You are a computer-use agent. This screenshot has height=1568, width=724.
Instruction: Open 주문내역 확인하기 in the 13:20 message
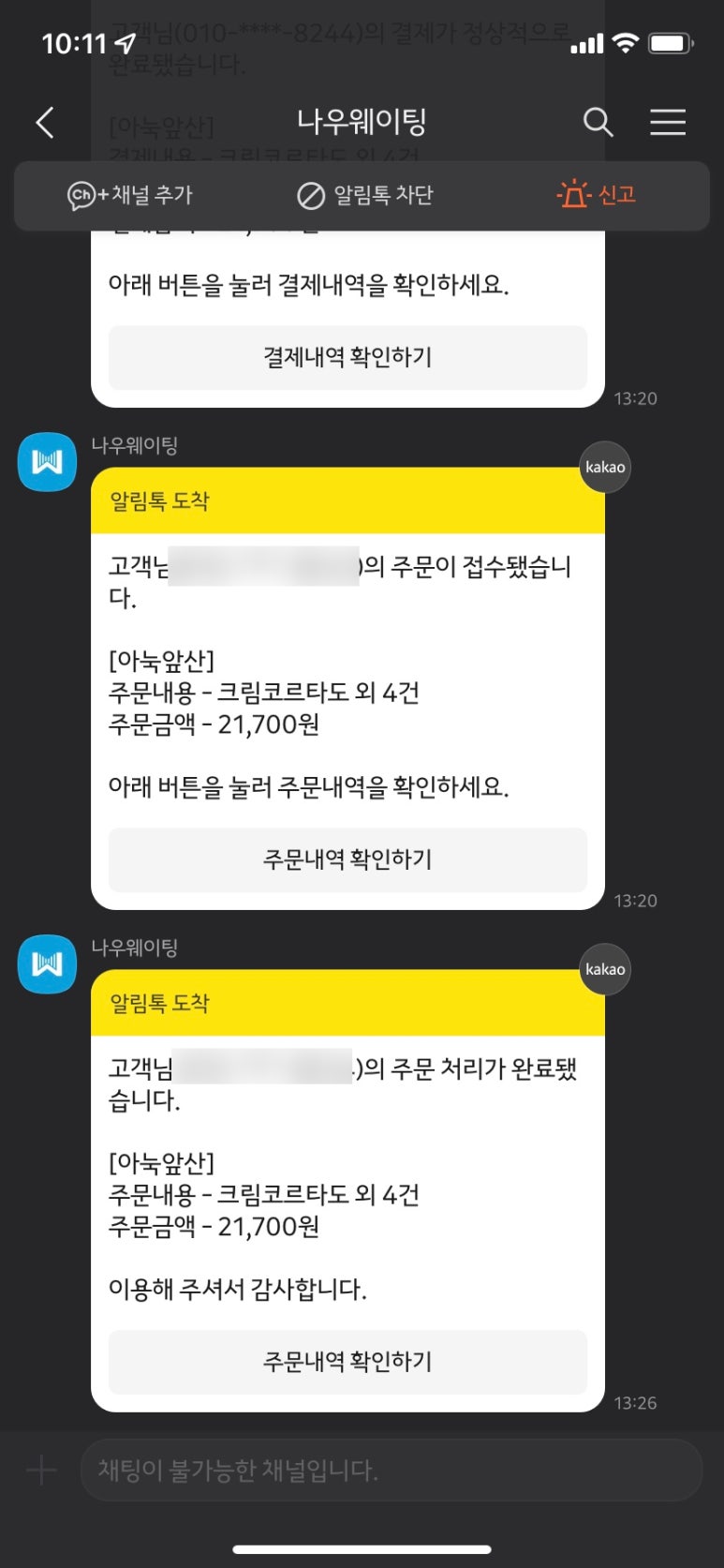point(347,859)
